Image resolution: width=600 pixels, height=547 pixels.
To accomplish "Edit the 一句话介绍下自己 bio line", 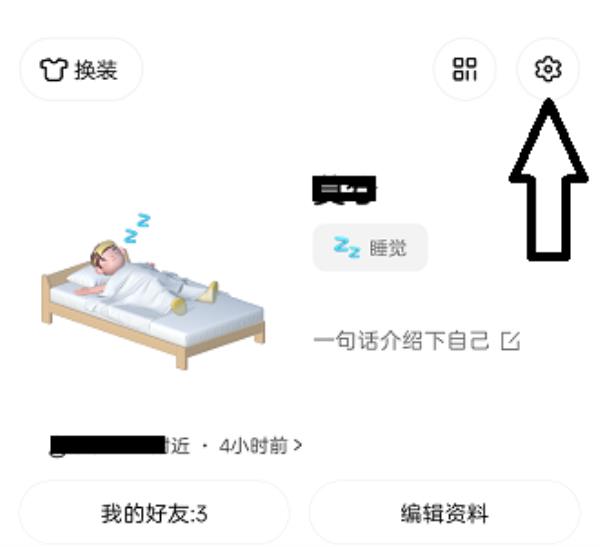I will (417, 342).
